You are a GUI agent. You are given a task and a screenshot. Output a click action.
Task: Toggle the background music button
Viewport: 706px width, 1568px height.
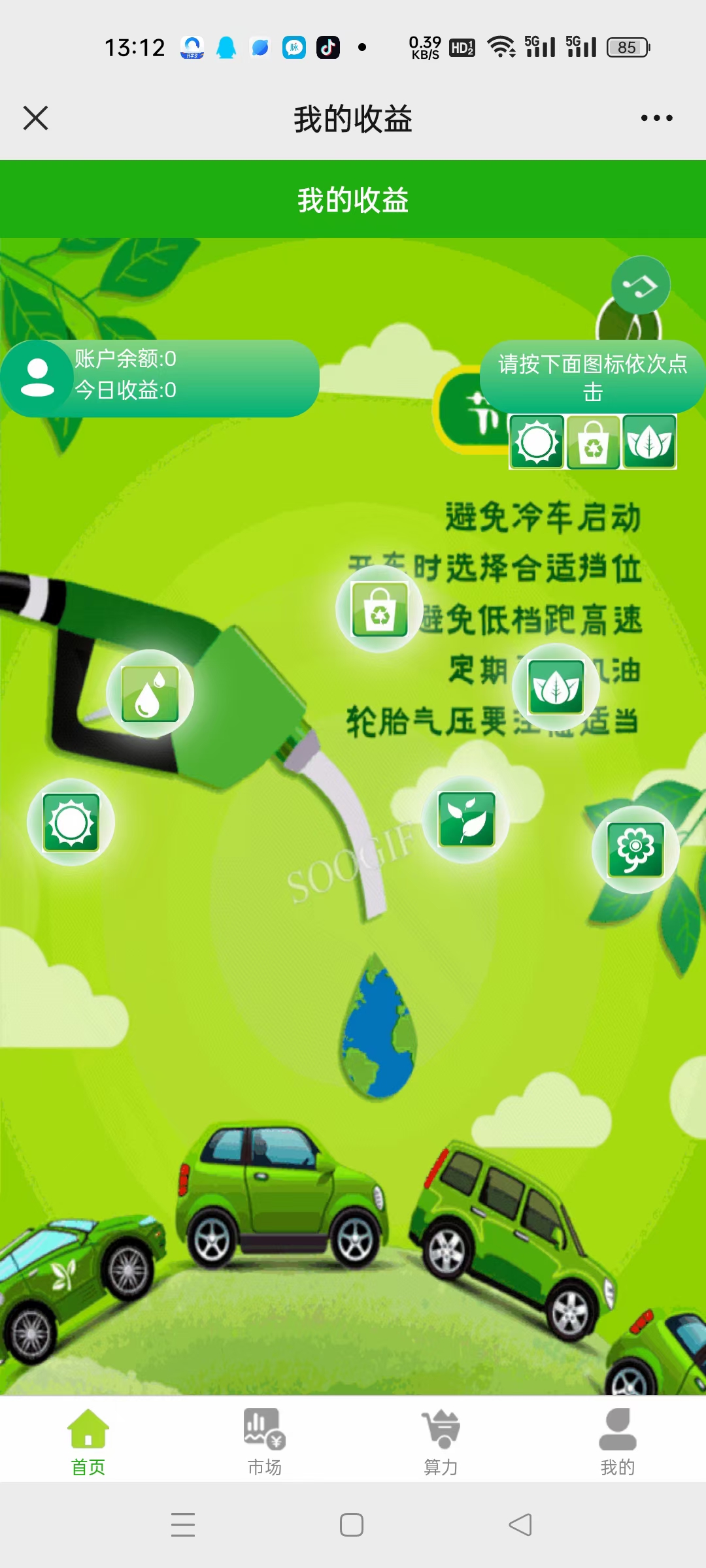(x=640, y=285)
